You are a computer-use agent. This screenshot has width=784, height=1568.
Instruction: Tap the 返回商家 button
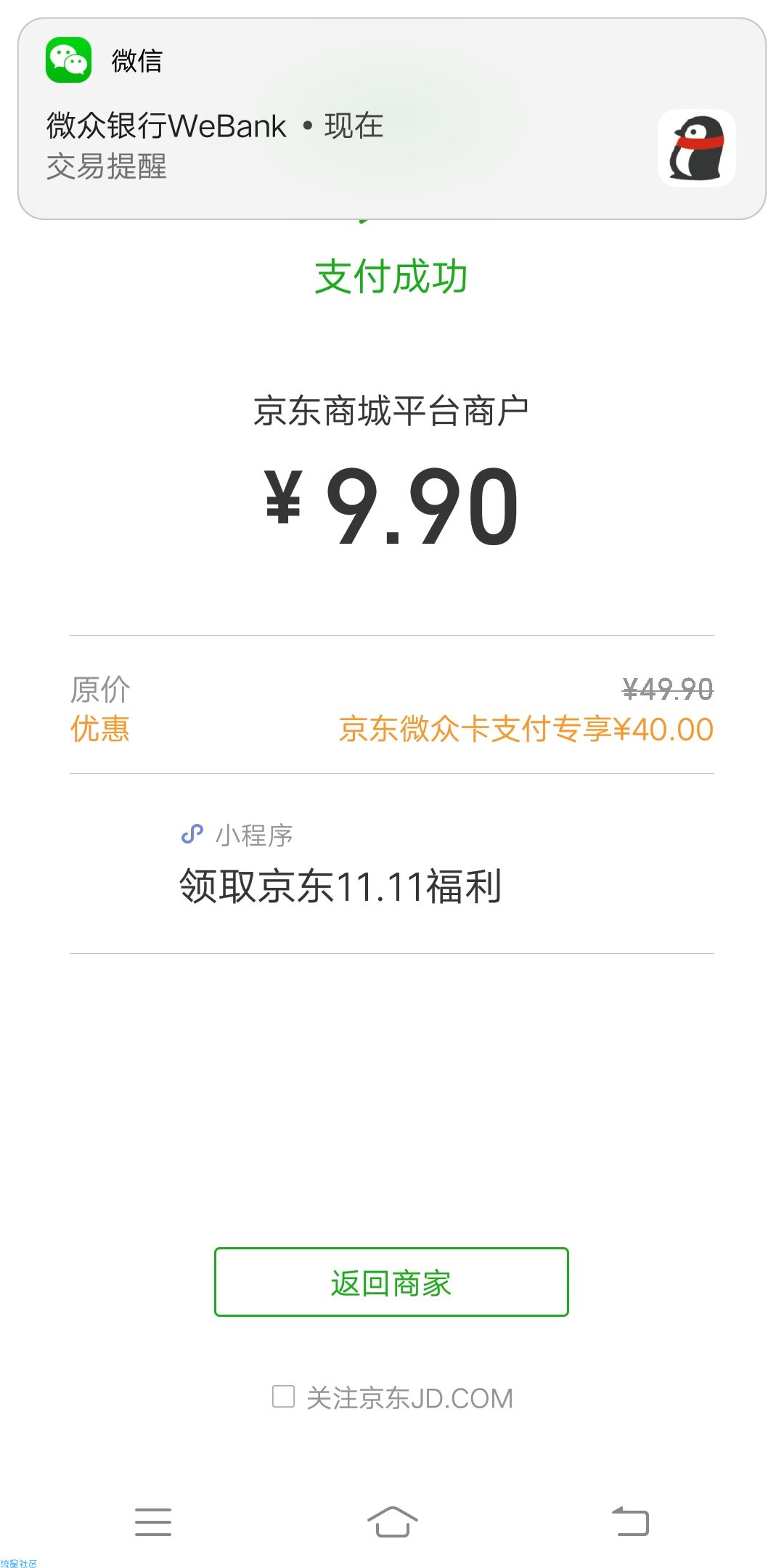(x=391, y=1282)
